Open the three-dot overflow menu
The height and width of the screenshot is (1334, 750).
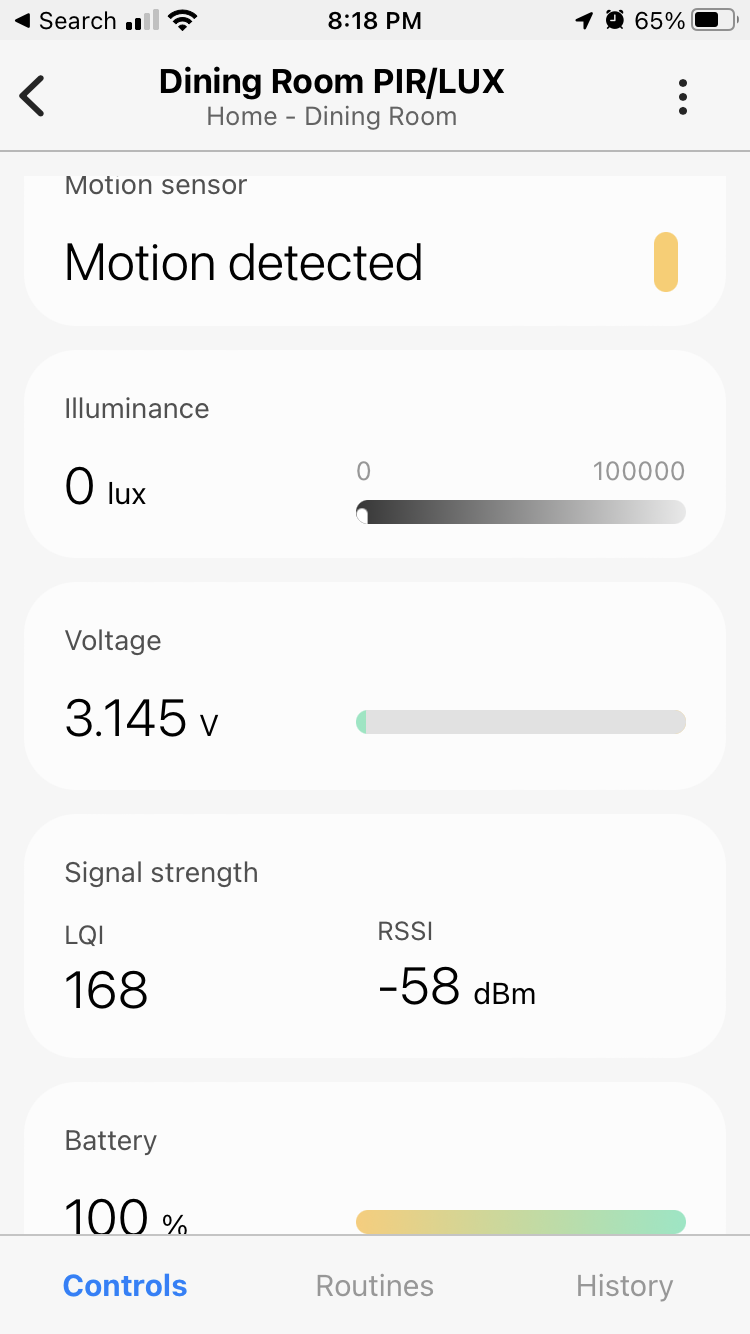click(x=683, y=97)
